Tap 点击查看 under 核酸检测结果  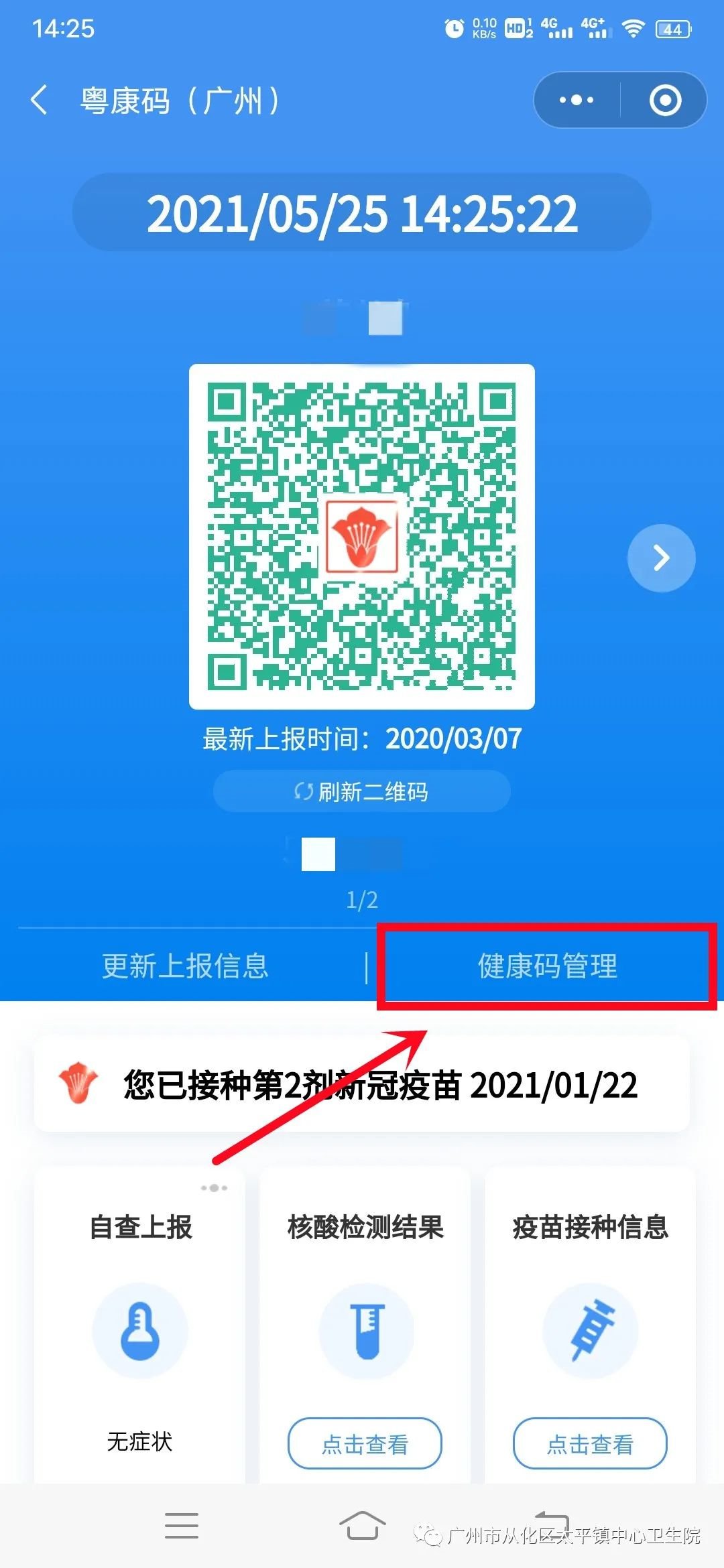pos(365,1444)
